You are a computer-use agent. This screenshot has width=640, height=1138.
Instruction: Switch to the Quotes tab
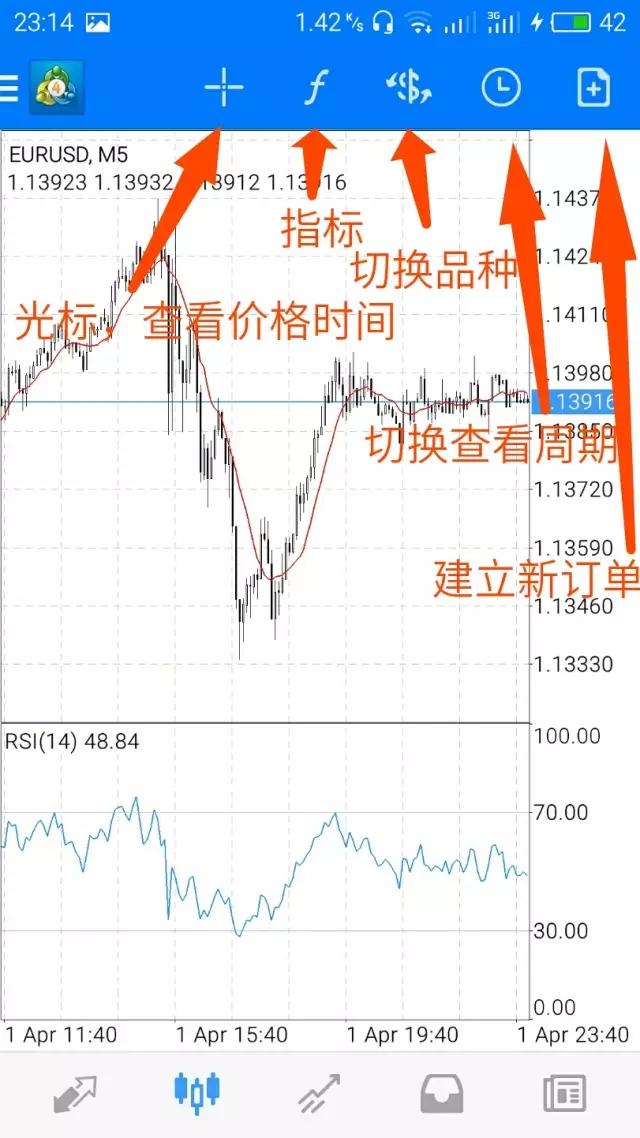point(74,1094)
